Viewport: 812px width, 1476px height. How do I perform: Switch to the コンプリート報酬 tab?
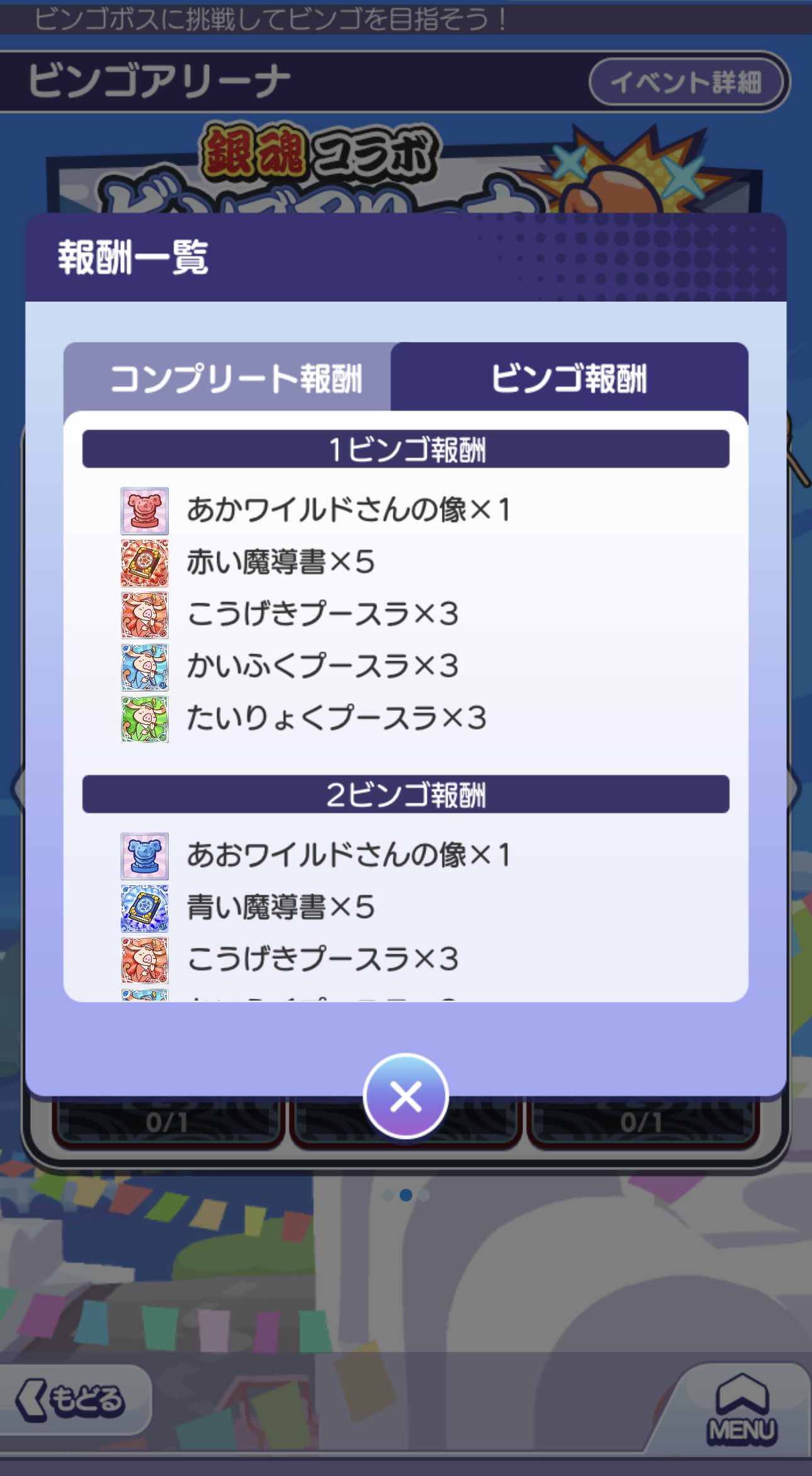[x=228, y=378]
